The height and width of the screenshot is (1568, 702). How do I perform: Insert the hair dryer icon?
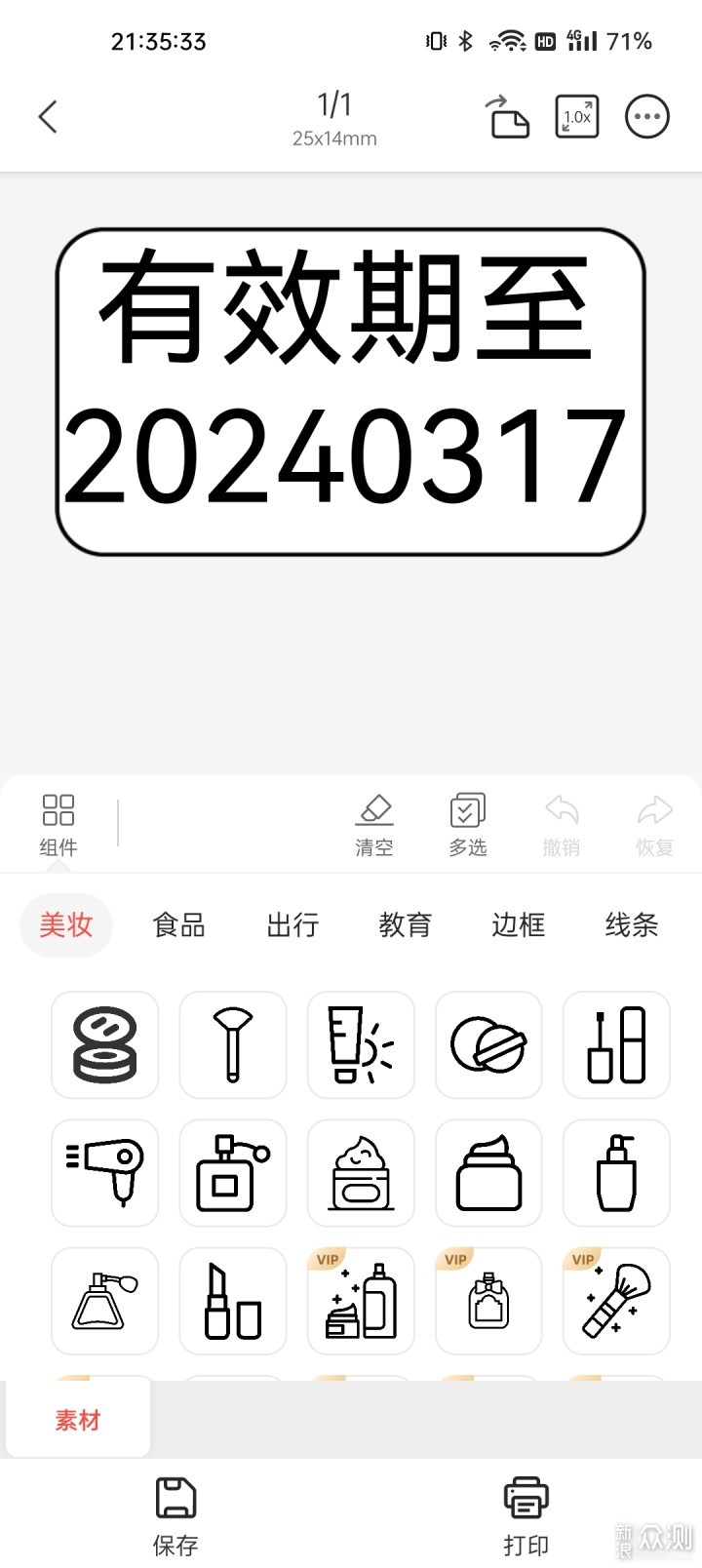[105, 1172]
